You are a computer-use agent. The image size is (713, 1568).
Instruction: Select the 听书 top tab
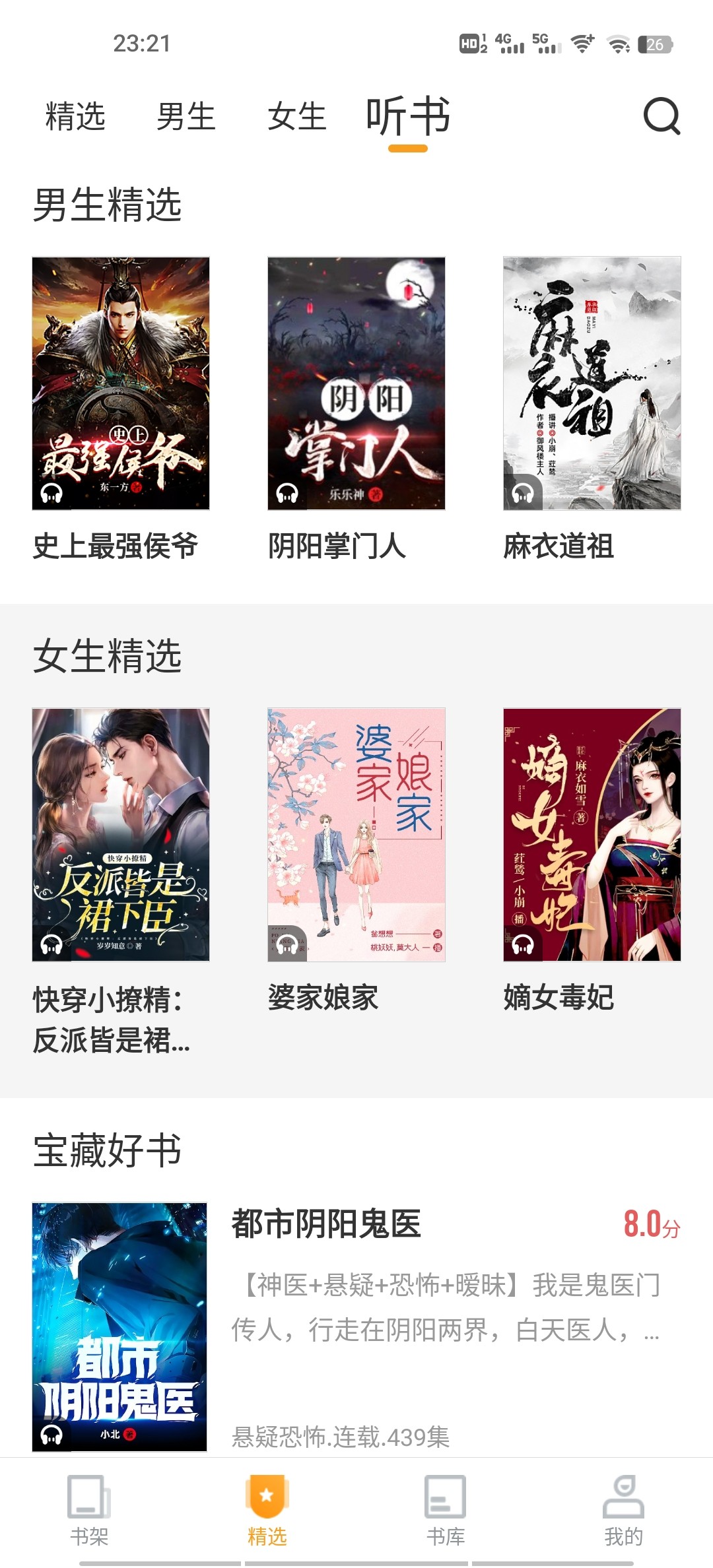coord(408,117)
